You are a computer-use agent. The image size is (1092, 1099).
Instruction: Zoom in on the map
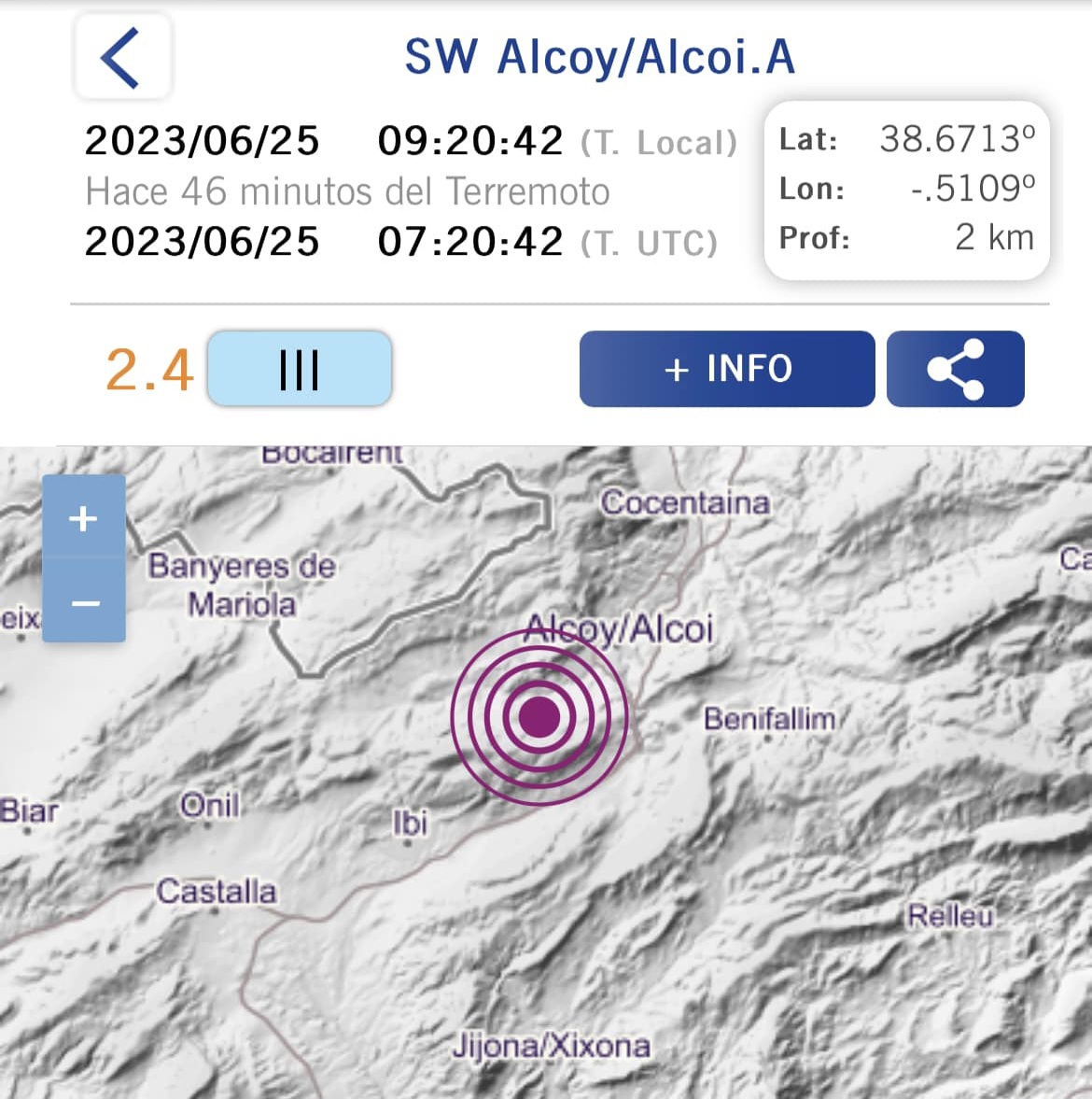tap(84, 517)
